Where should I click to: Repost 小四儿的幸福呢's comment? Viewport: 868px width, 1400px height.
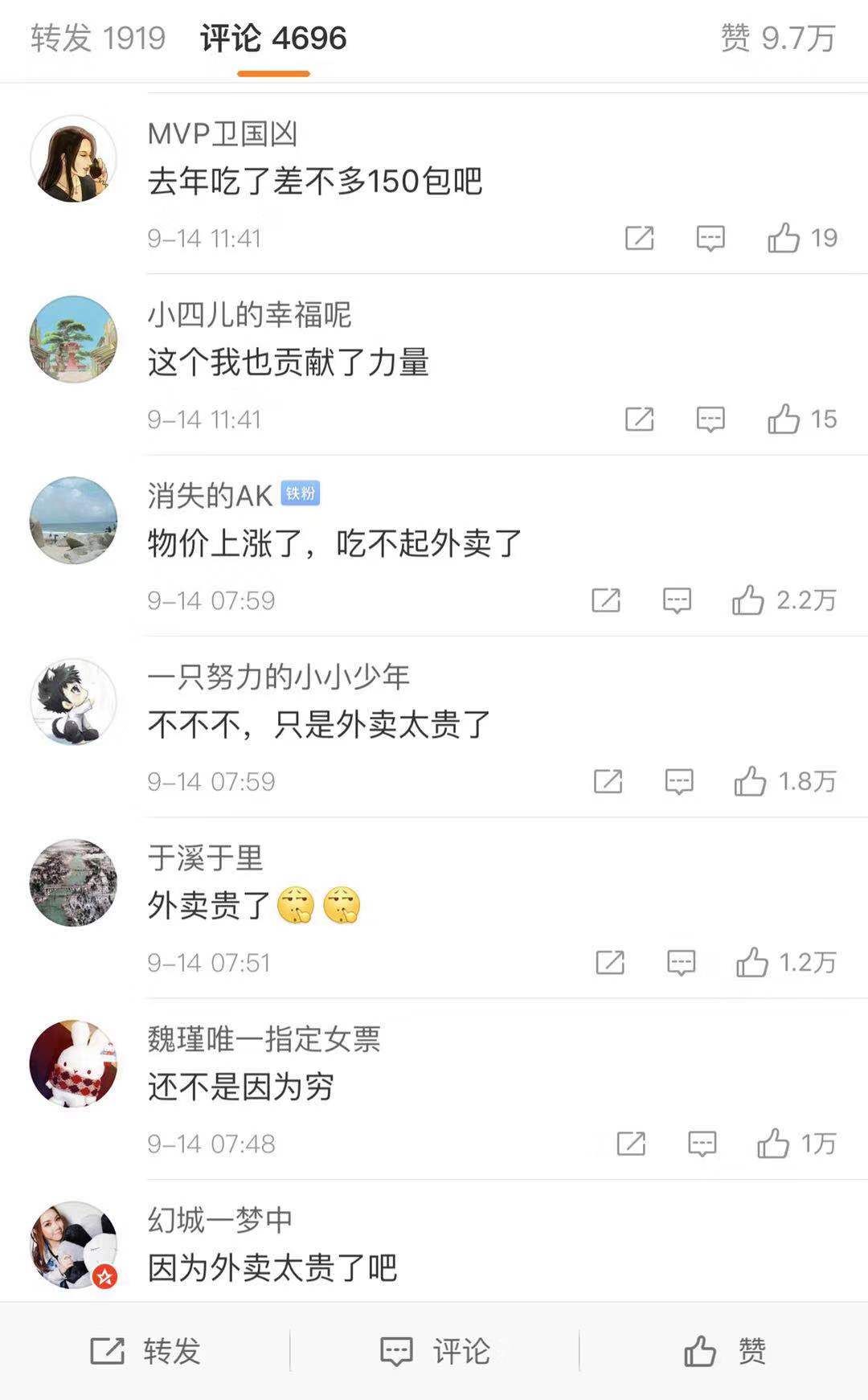(640, 419)
